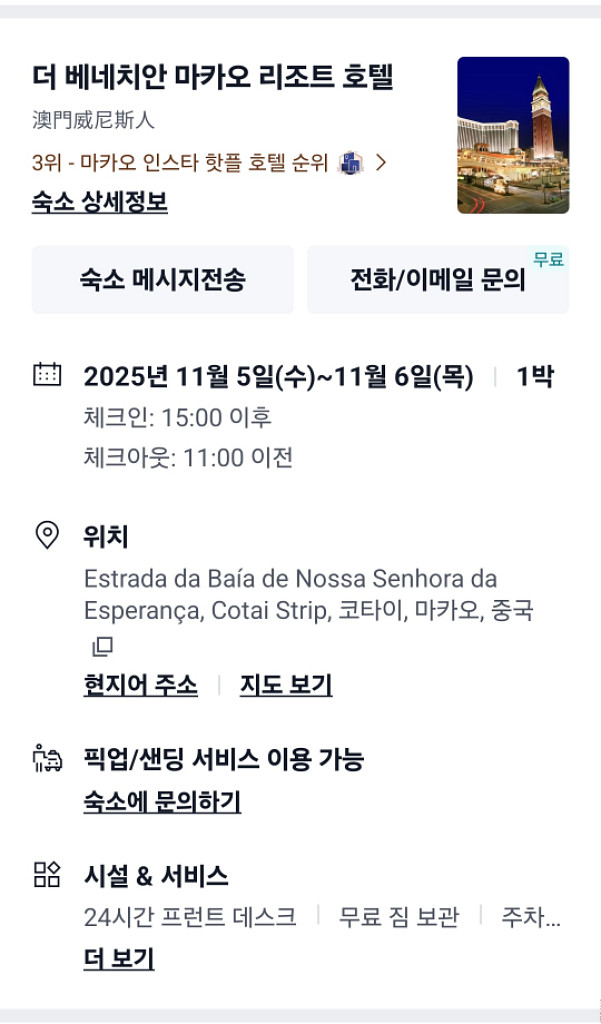Tap the 숙소 메시지전송 button
601x1024 pixels.
[163, 280]
